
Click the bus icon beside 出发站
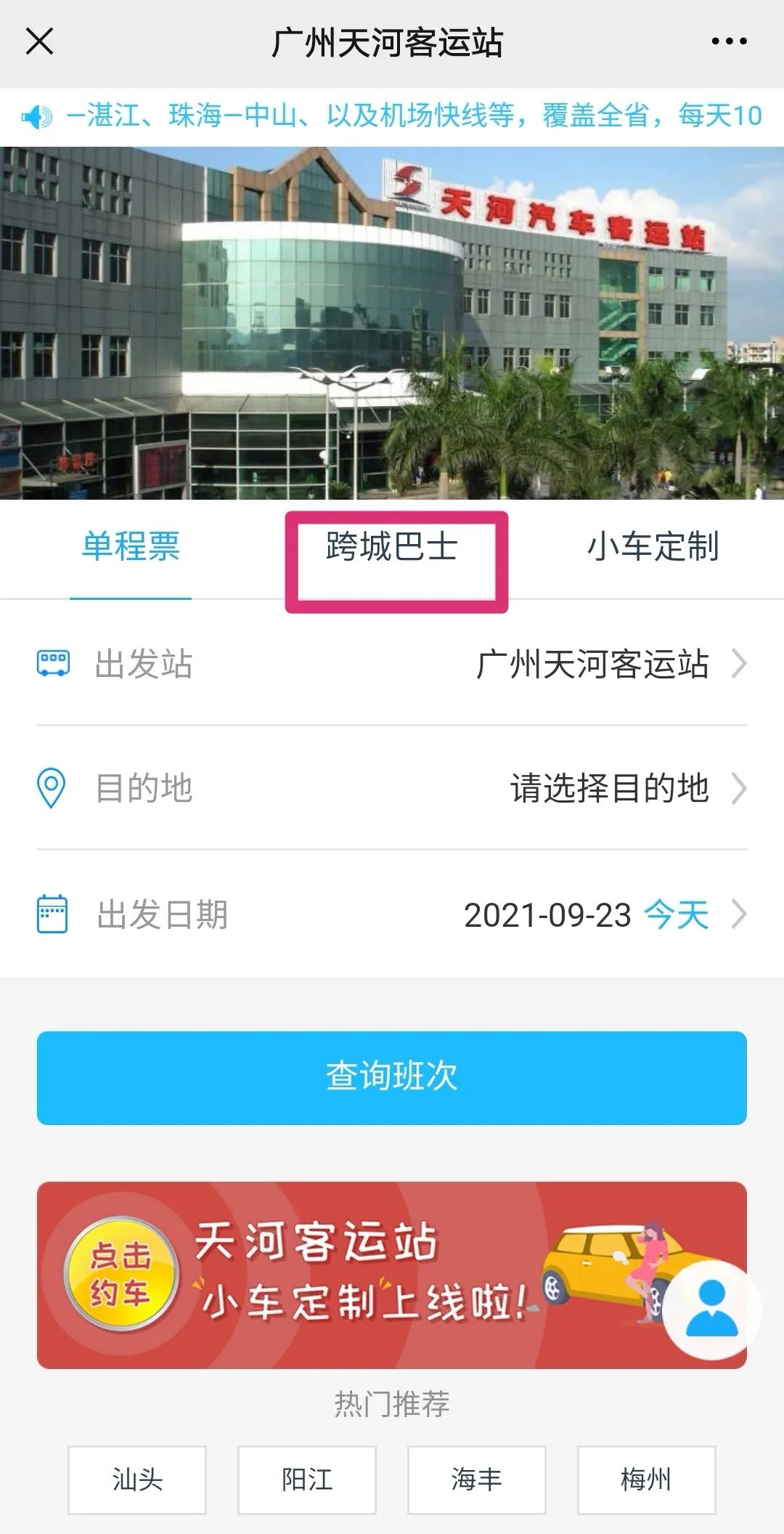(x=53, y=662)
